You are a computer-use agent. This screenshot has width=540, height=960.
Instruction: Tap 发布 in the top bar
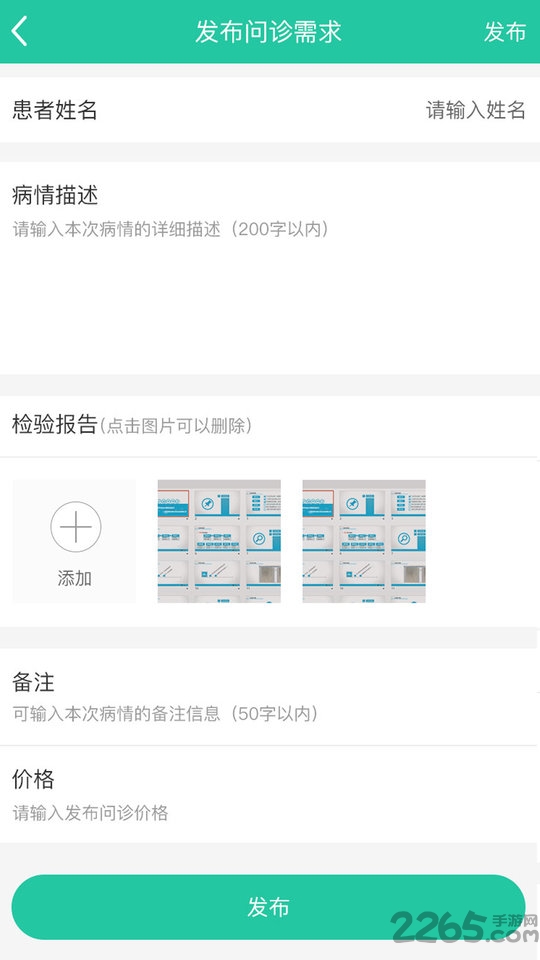pos(504,32)
